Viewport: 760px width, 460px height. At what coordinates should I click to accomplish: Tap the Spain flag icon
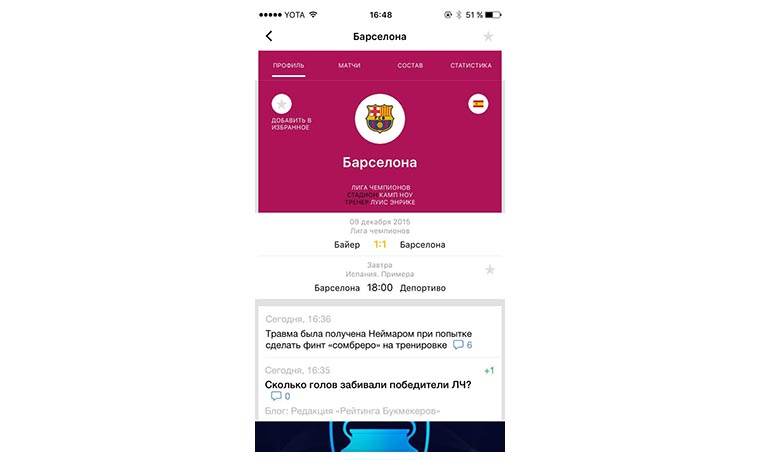click(x=478, y=103)
